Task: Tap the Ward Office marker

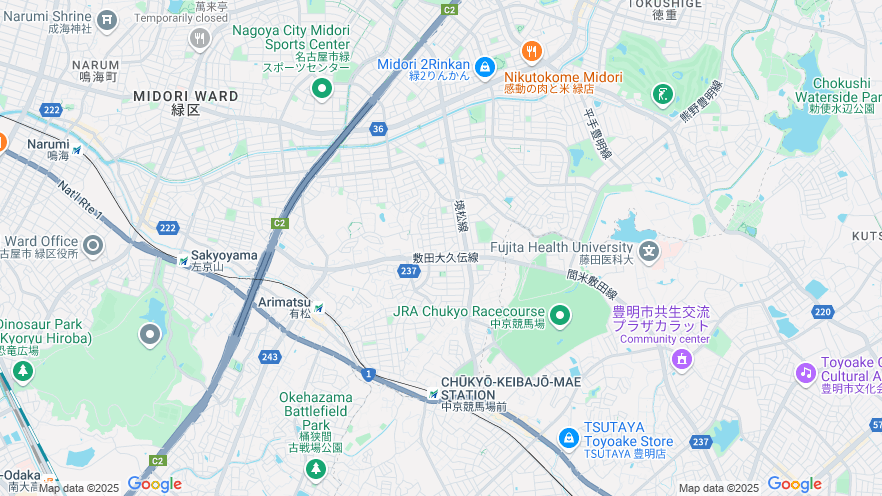Action: coord(93,245)
